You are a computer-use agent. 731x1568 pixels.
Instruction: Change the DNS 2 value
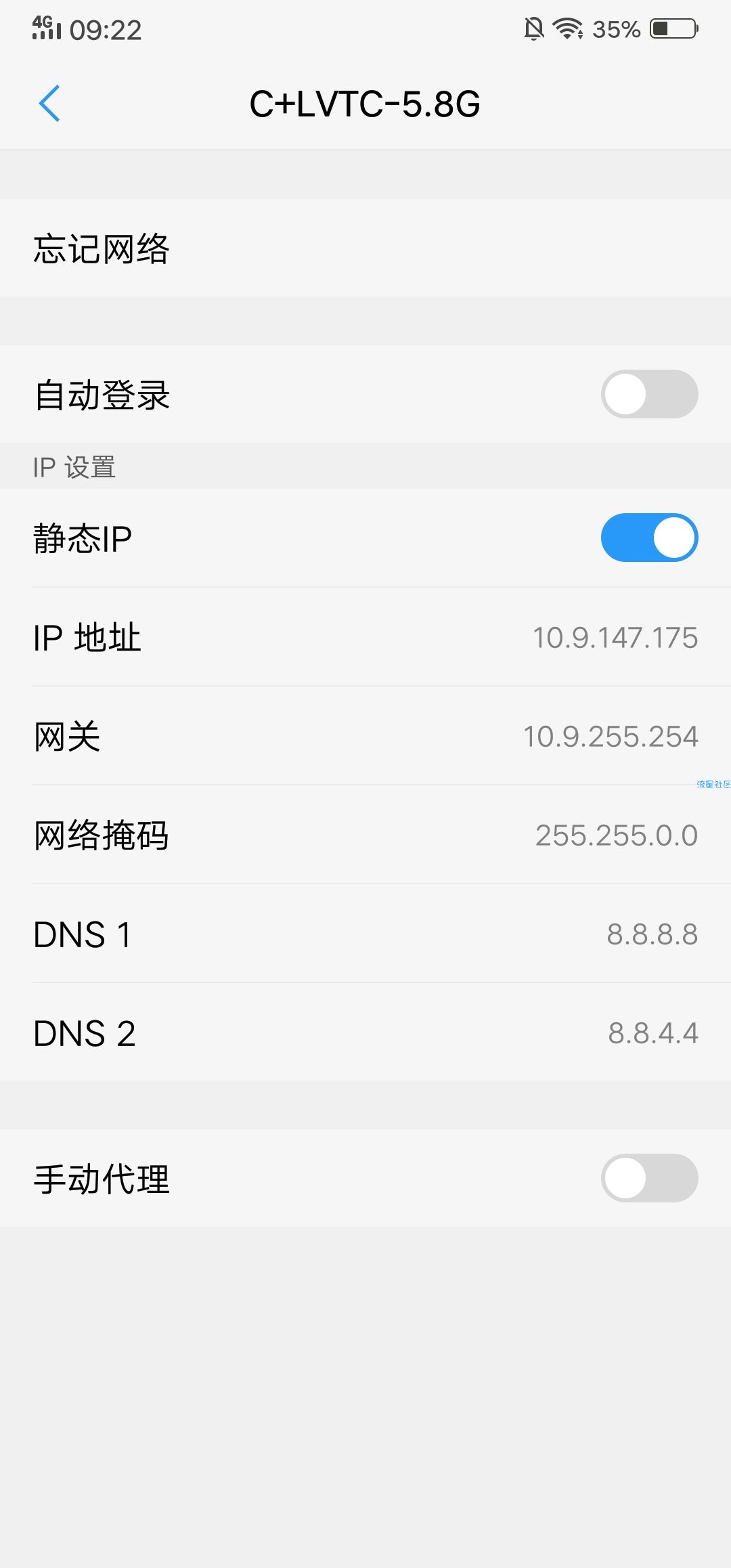point(652,1033)
